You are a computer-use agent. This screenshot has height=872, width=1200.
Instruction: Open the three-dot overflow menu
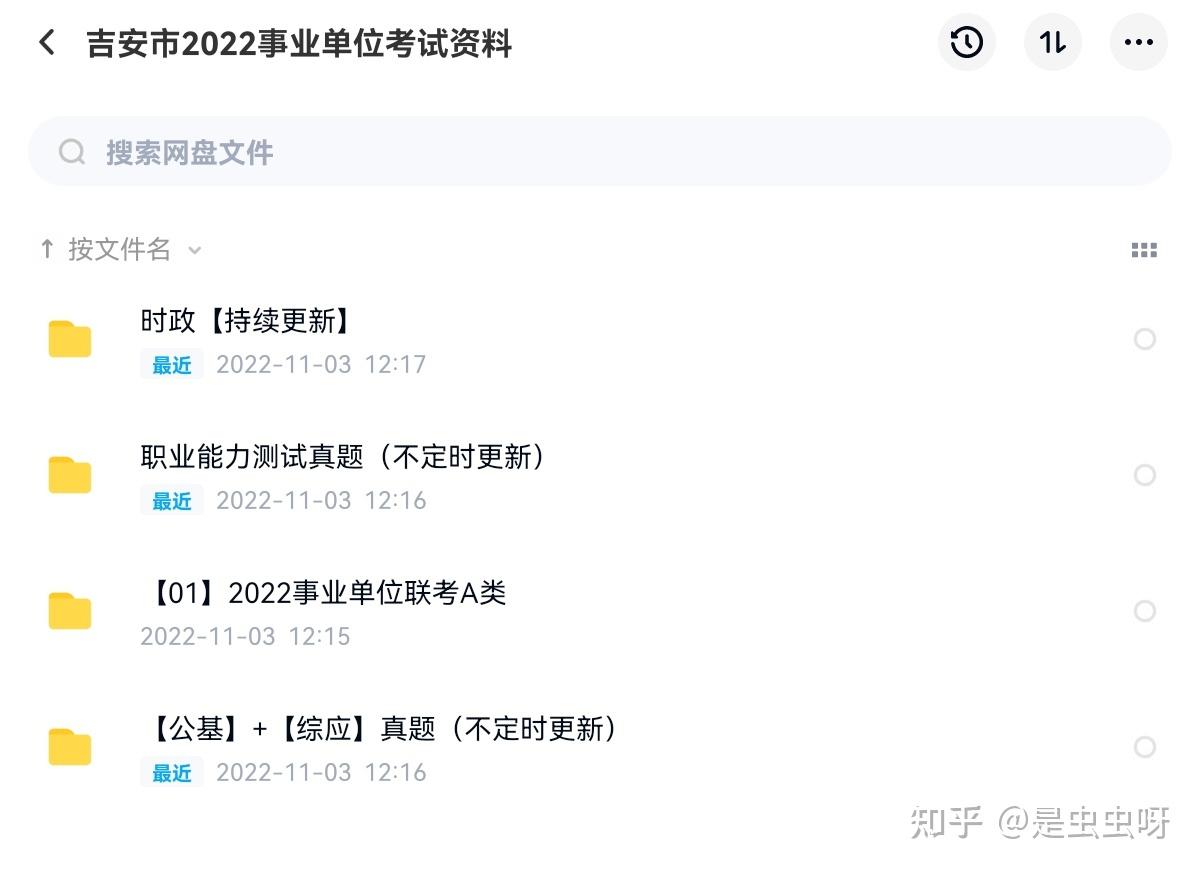click(1138, 43)
